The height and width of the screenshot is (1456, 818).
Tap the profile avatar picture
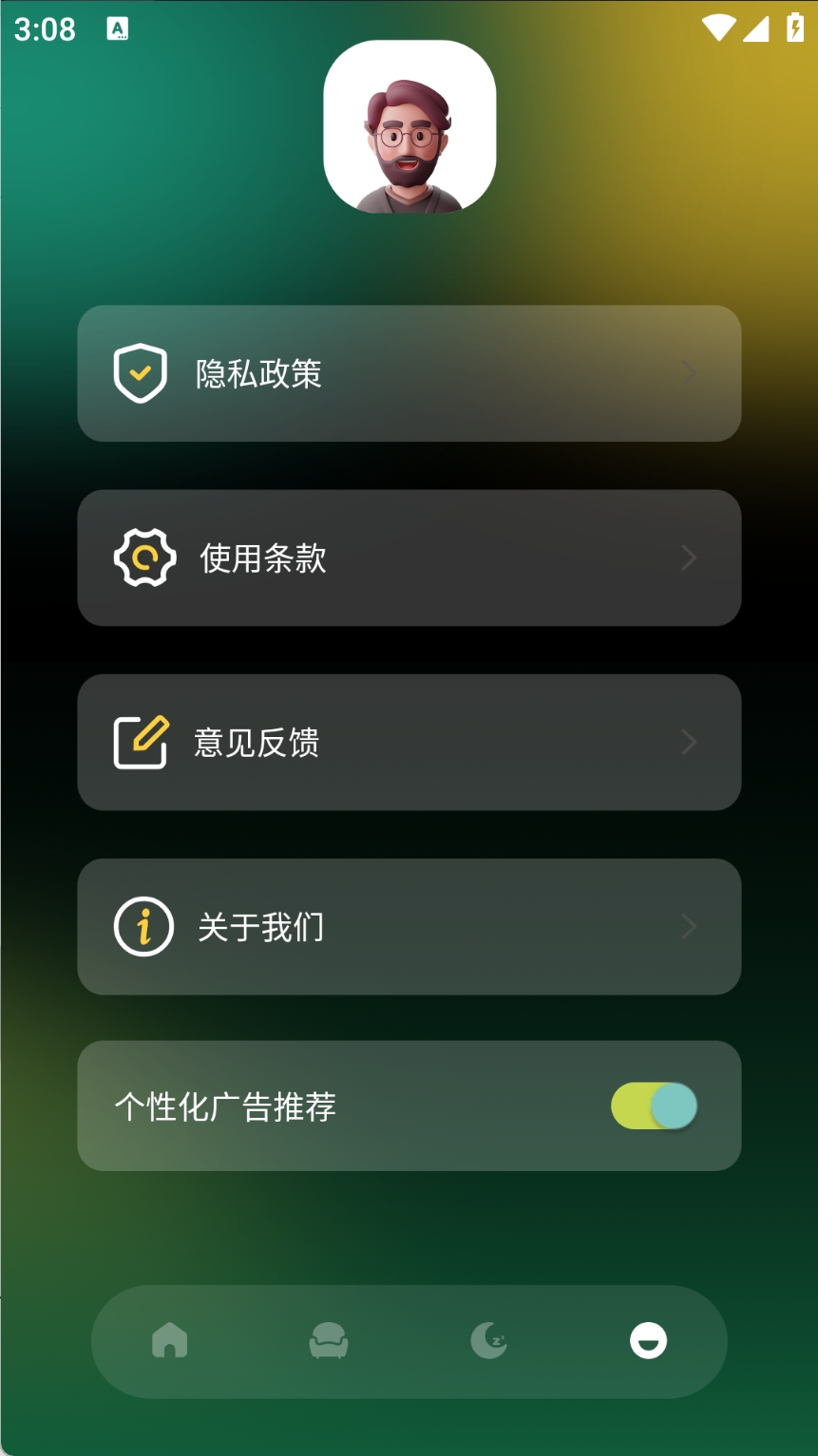click(x=409, y=126)
